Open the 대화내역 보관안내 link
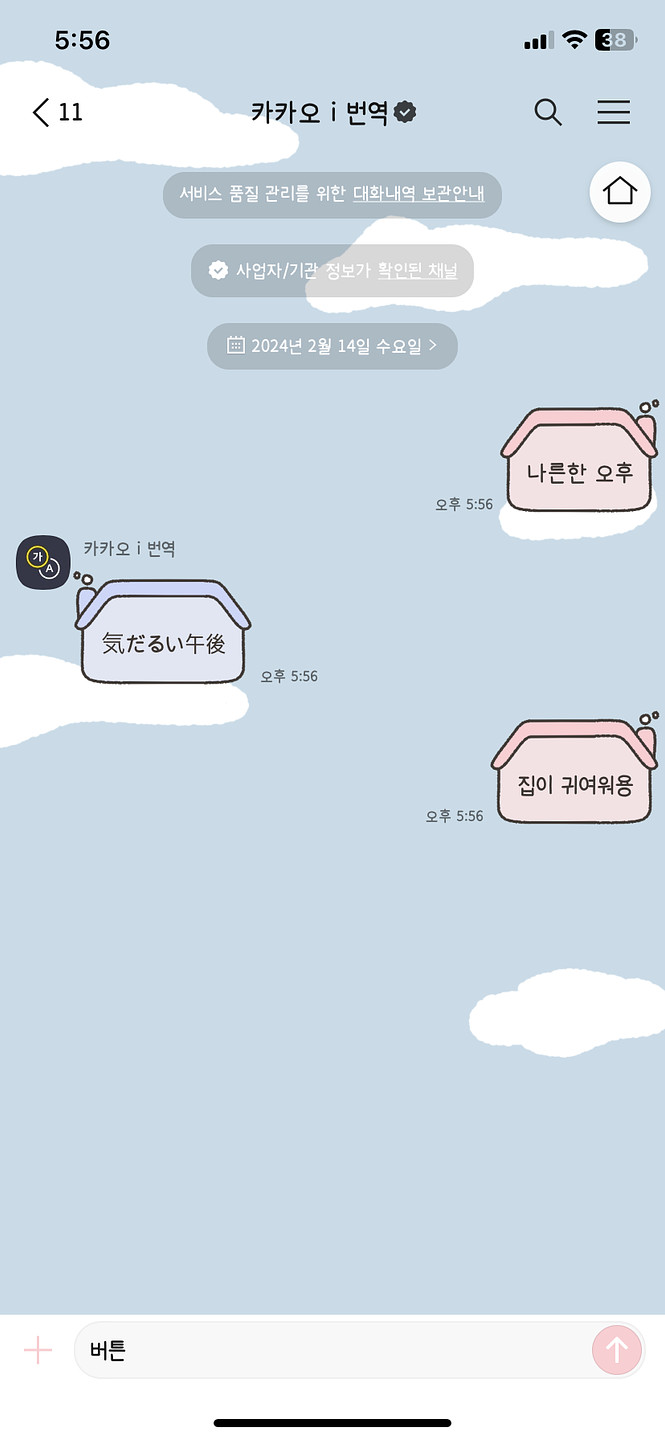665x1440 pixels. (x=418, y=195)
